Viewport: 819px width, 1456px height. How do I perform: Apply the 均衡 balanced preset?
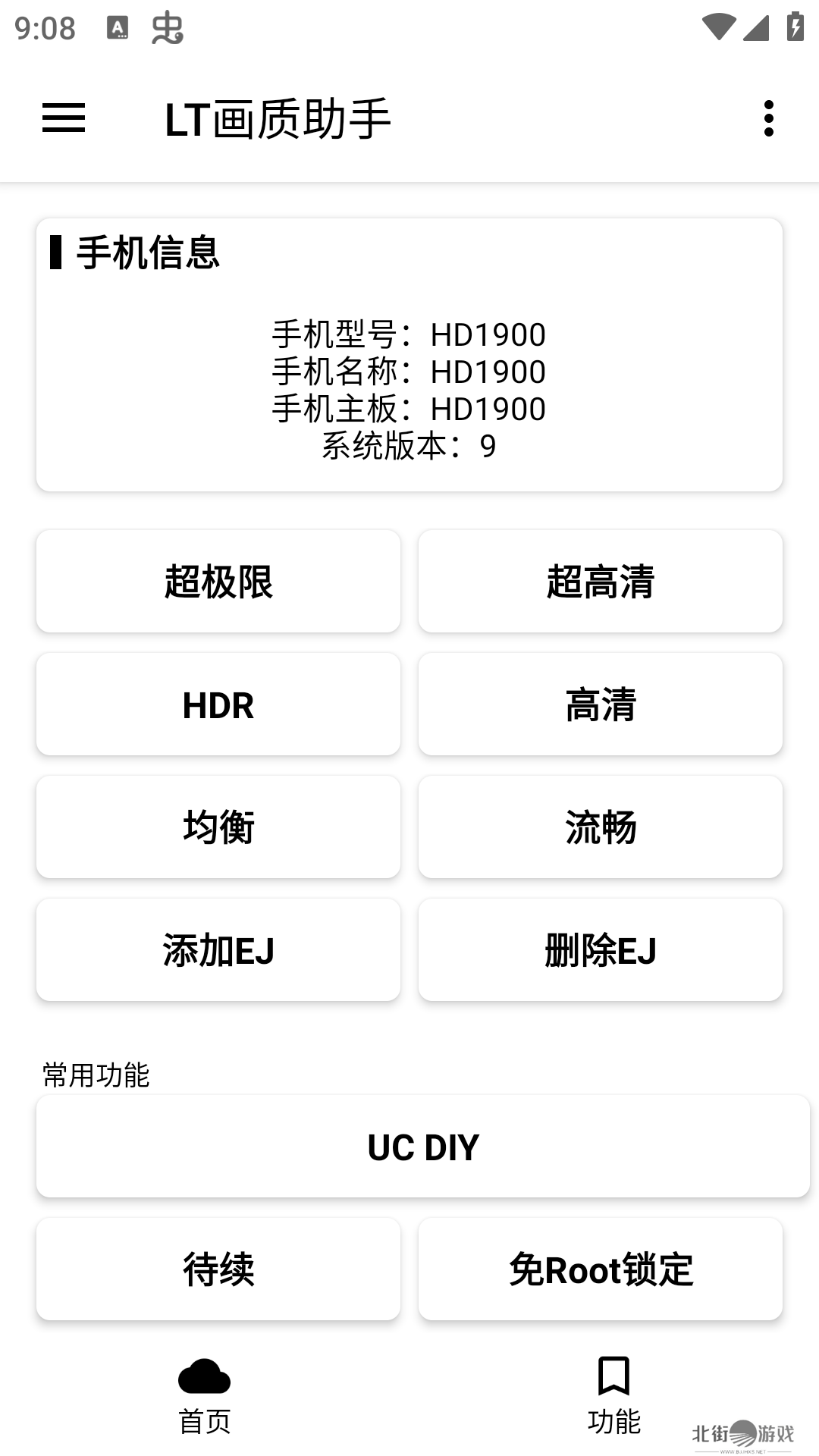tap(218, 827)
